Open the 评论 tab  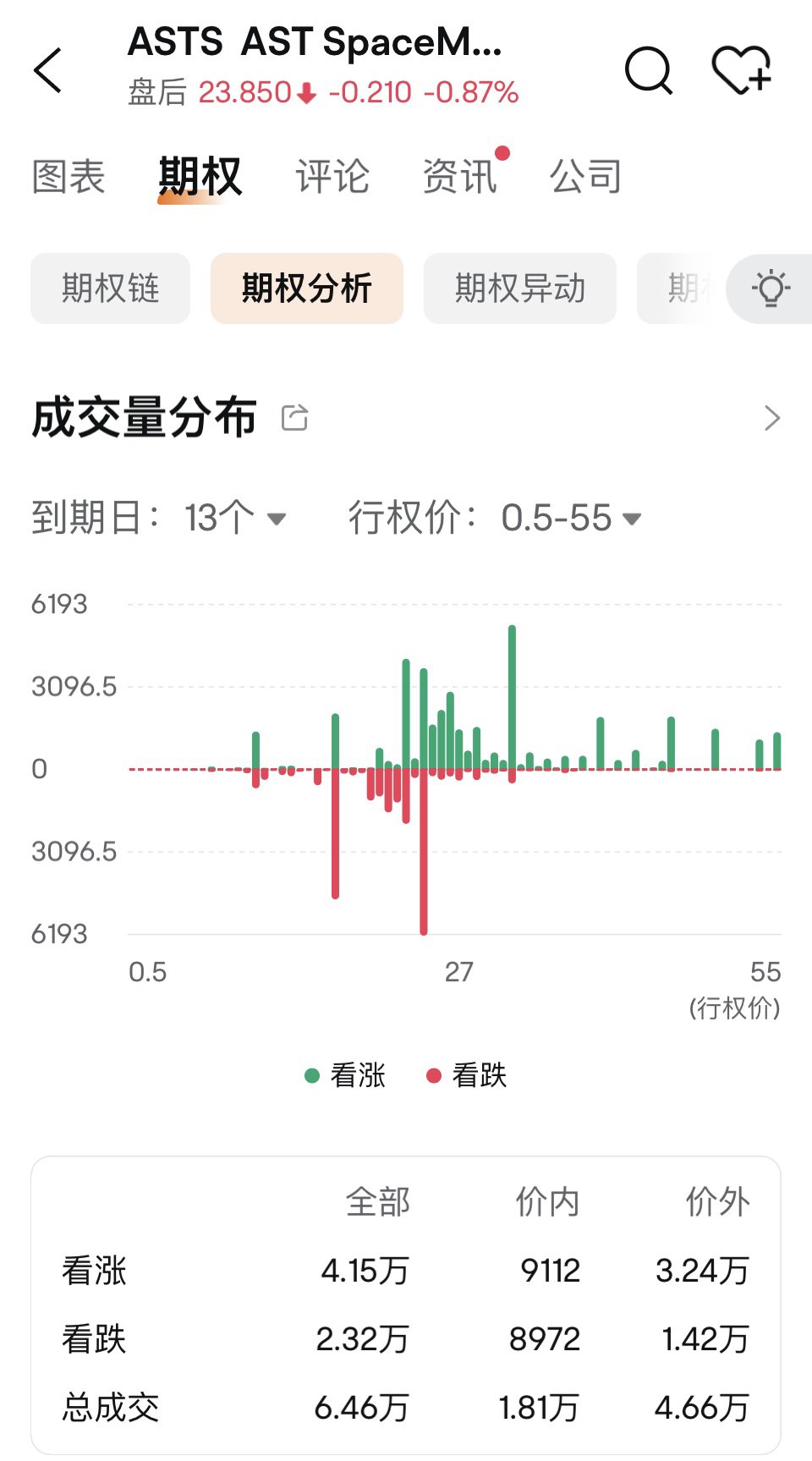[332, 177]
